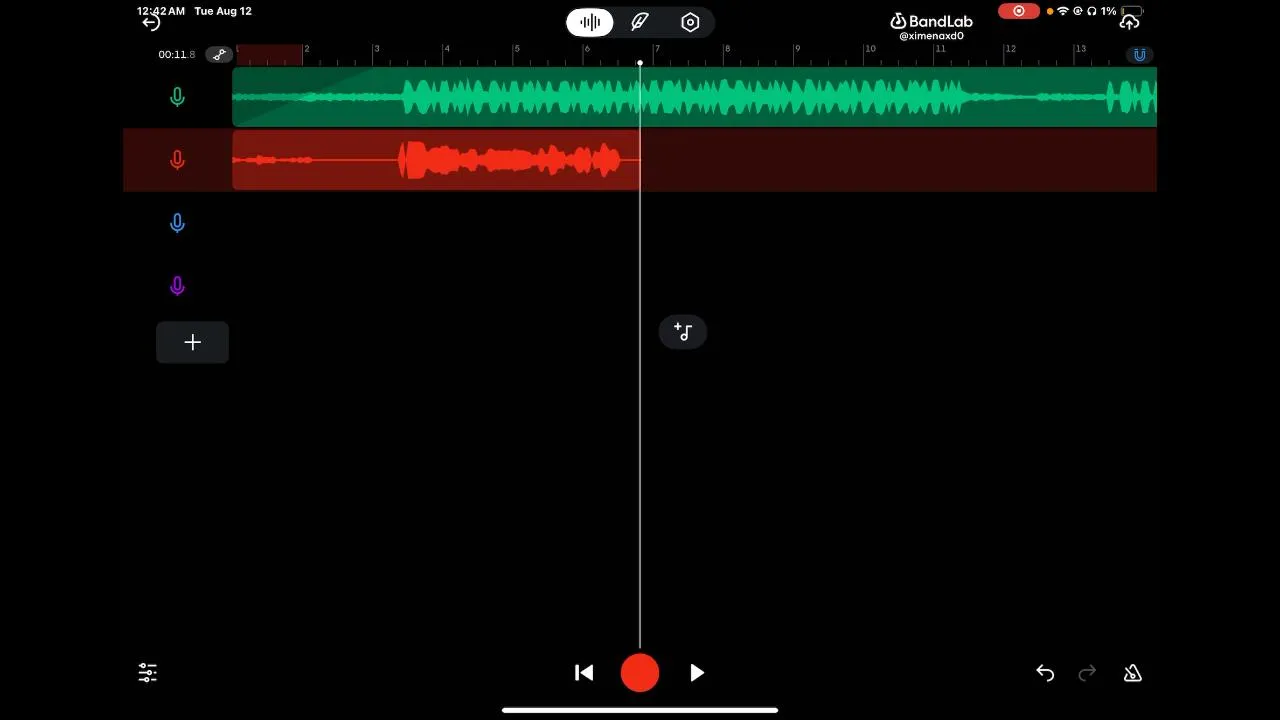Add a new track with plus button
The image size is (1280, 720).
192,342
